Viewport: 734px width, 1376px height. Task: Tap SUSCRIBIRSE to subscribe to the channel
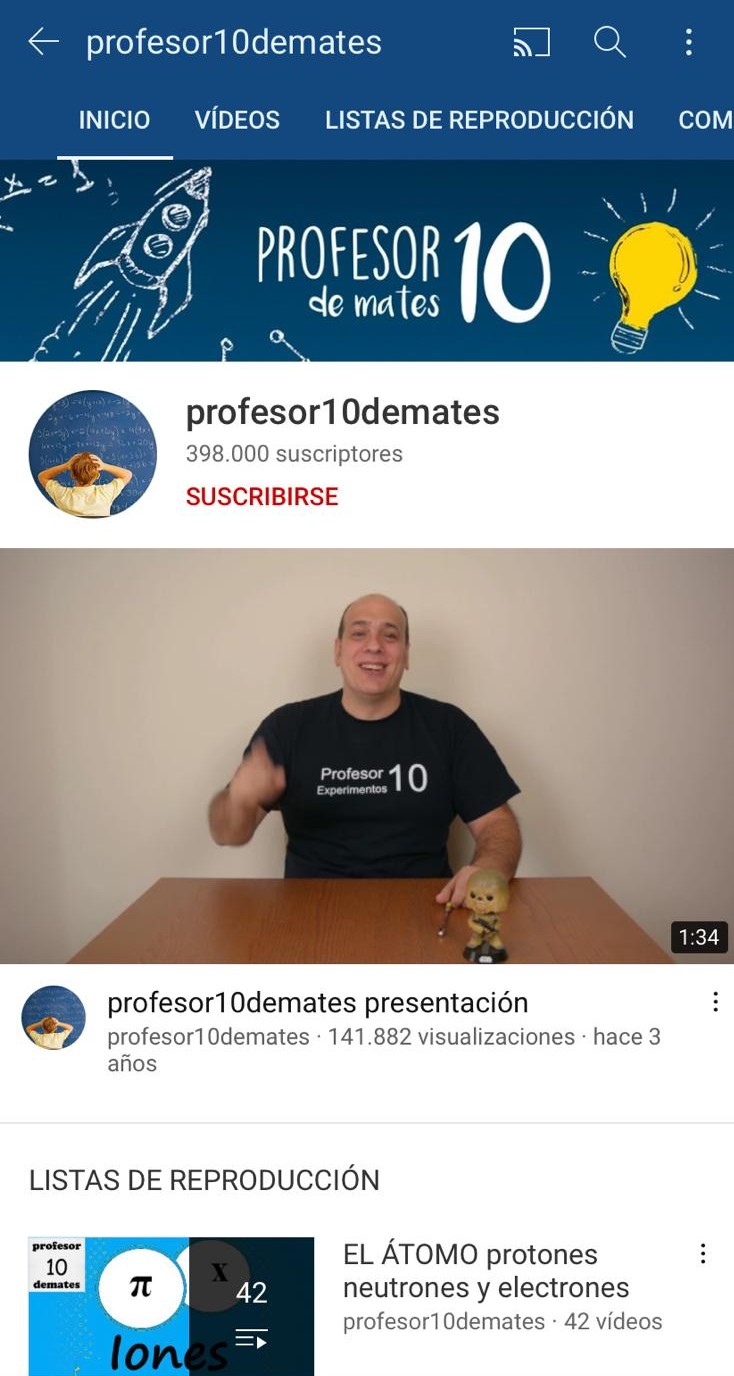click(x=262, y=497)
